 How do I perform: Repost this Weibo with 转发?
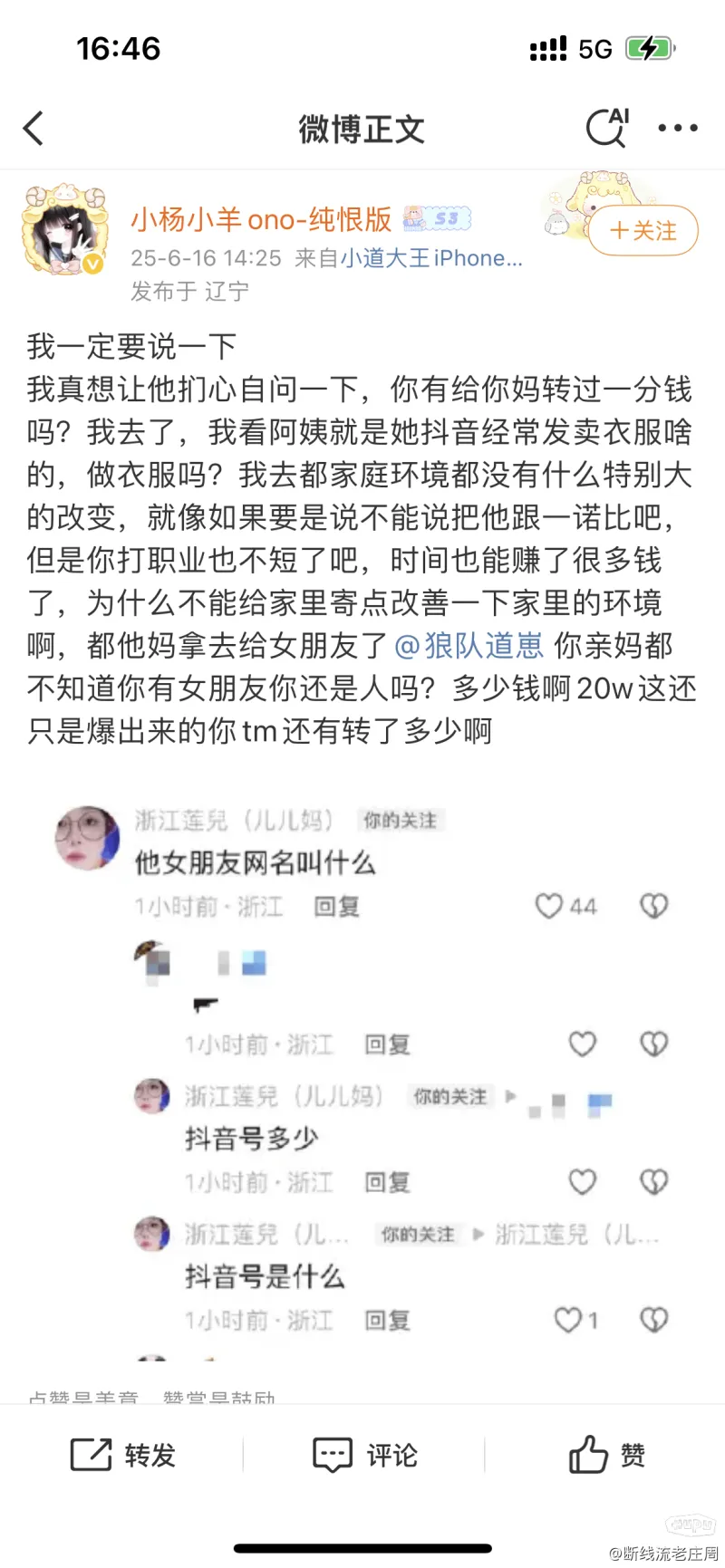(x=123, y=1456)
